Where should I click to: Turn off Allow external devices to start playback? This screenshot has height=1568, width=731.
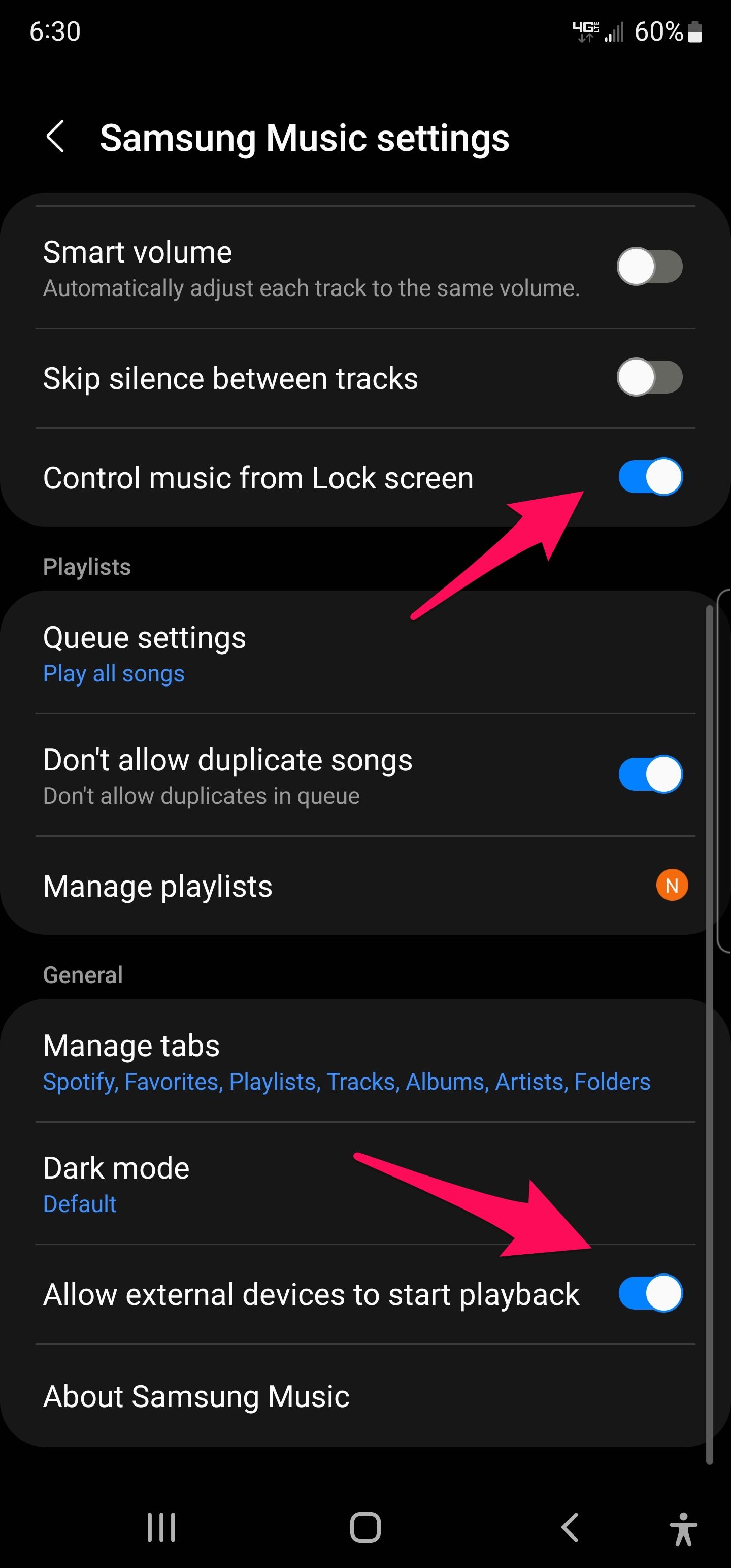(x=649, y=1293)
